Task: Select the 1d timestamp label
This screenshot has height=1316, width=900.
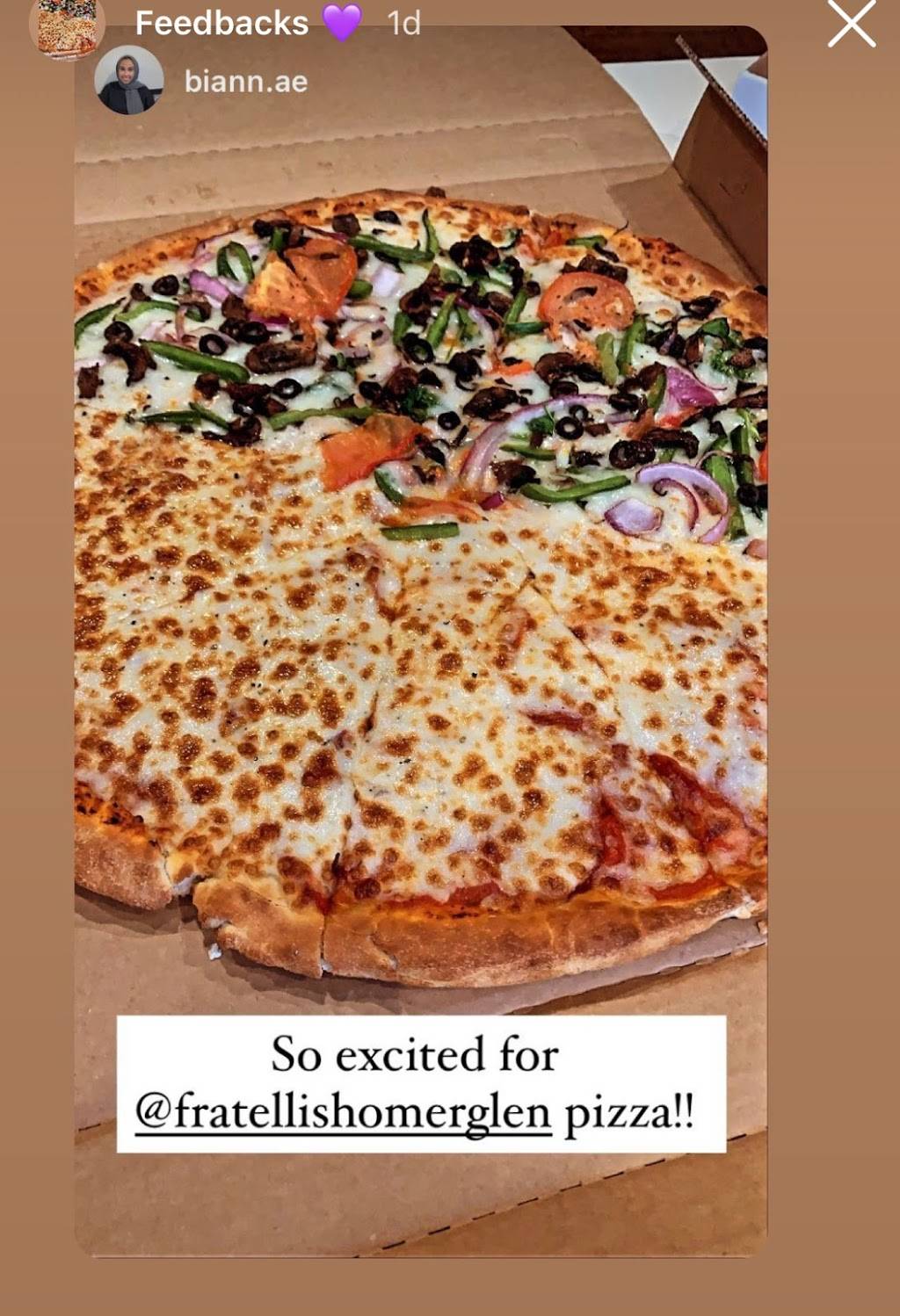Action: [x=403, y=24]
